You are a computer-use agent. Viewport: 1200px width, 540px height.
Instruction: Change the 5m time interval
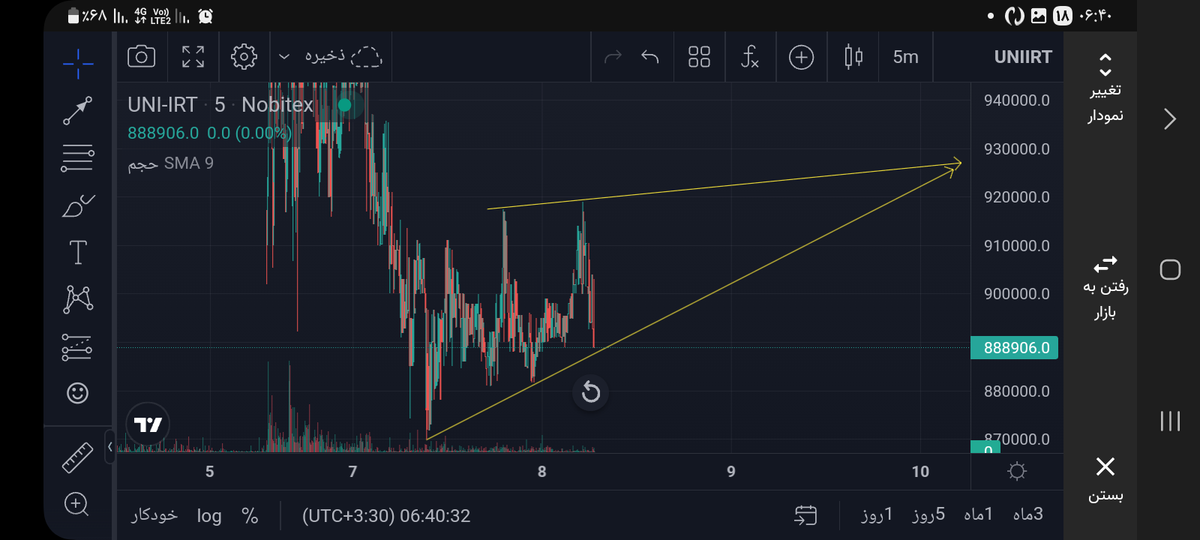(905, 57)
